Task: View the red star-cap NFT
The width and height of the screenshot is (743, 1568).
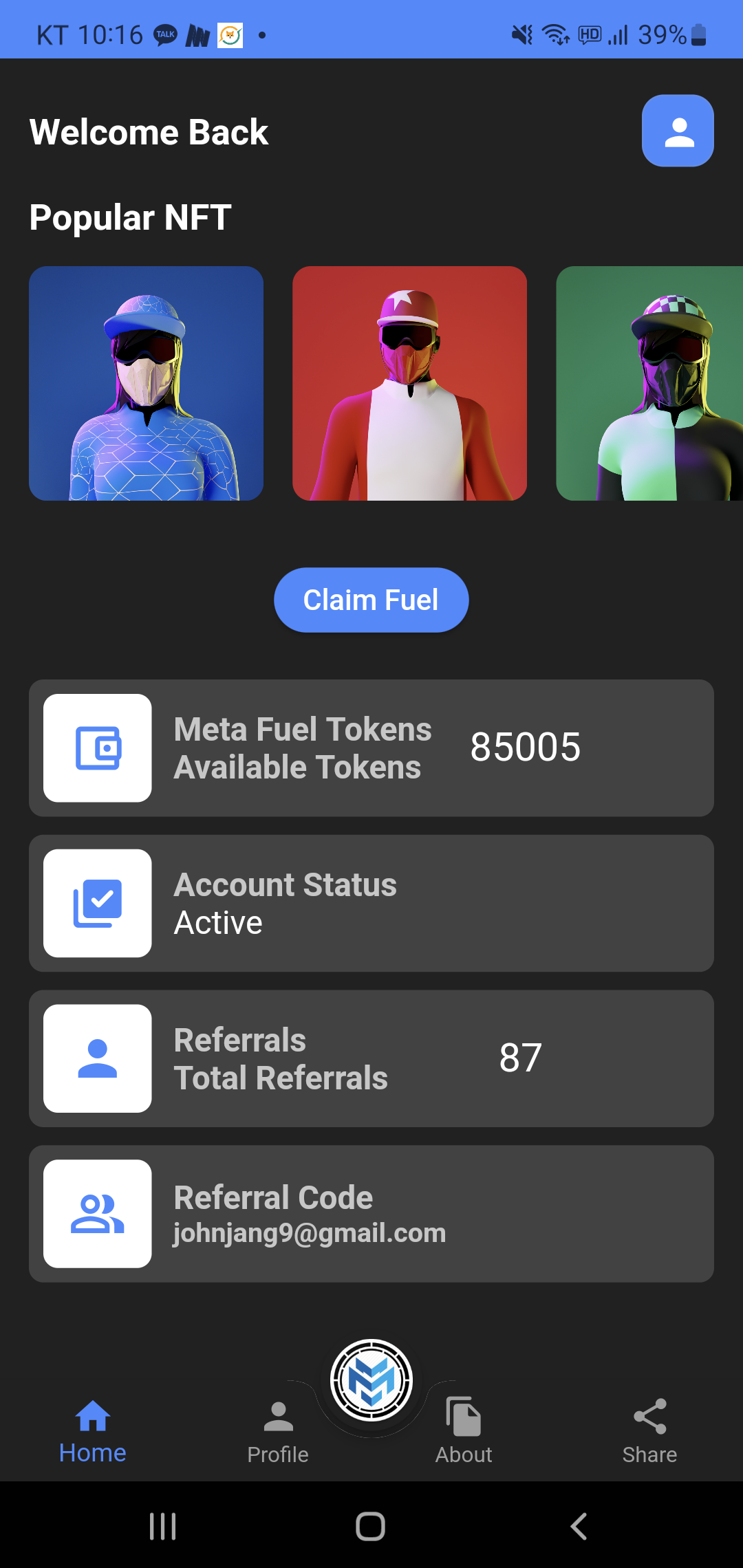Action: coord(409,383)
